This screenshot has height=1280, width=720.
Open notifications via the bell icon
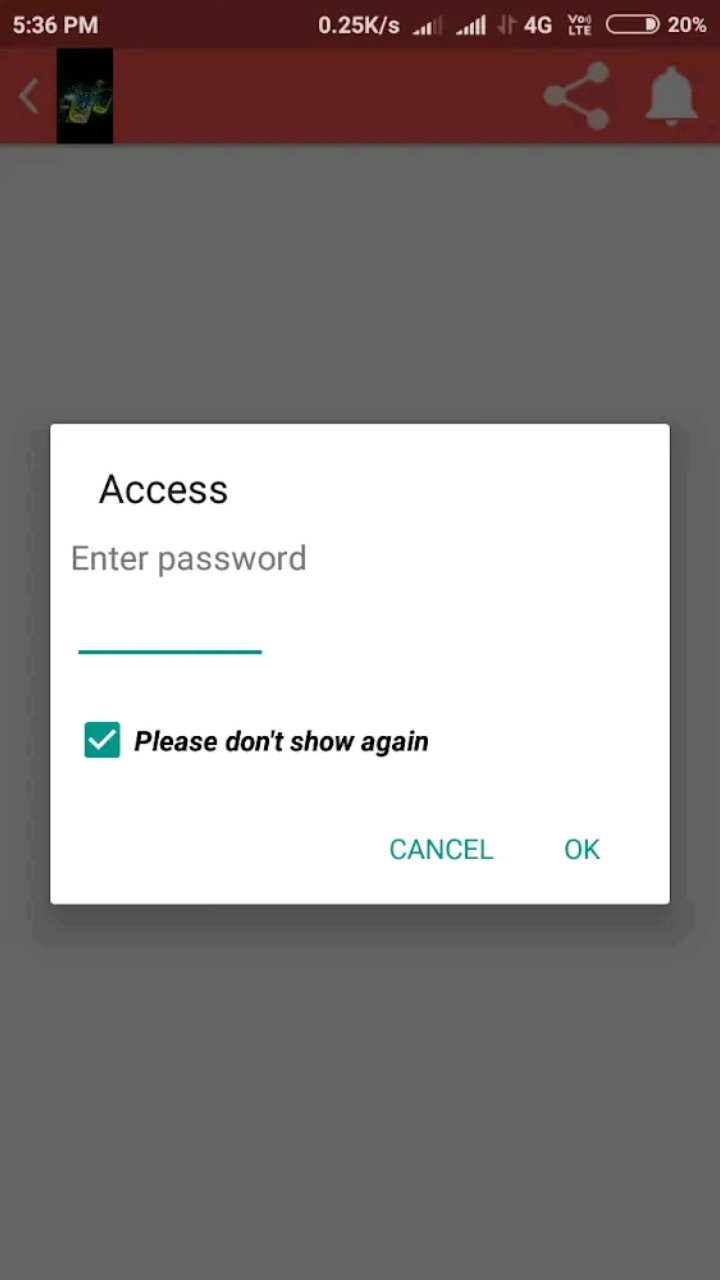pos(672,95)
